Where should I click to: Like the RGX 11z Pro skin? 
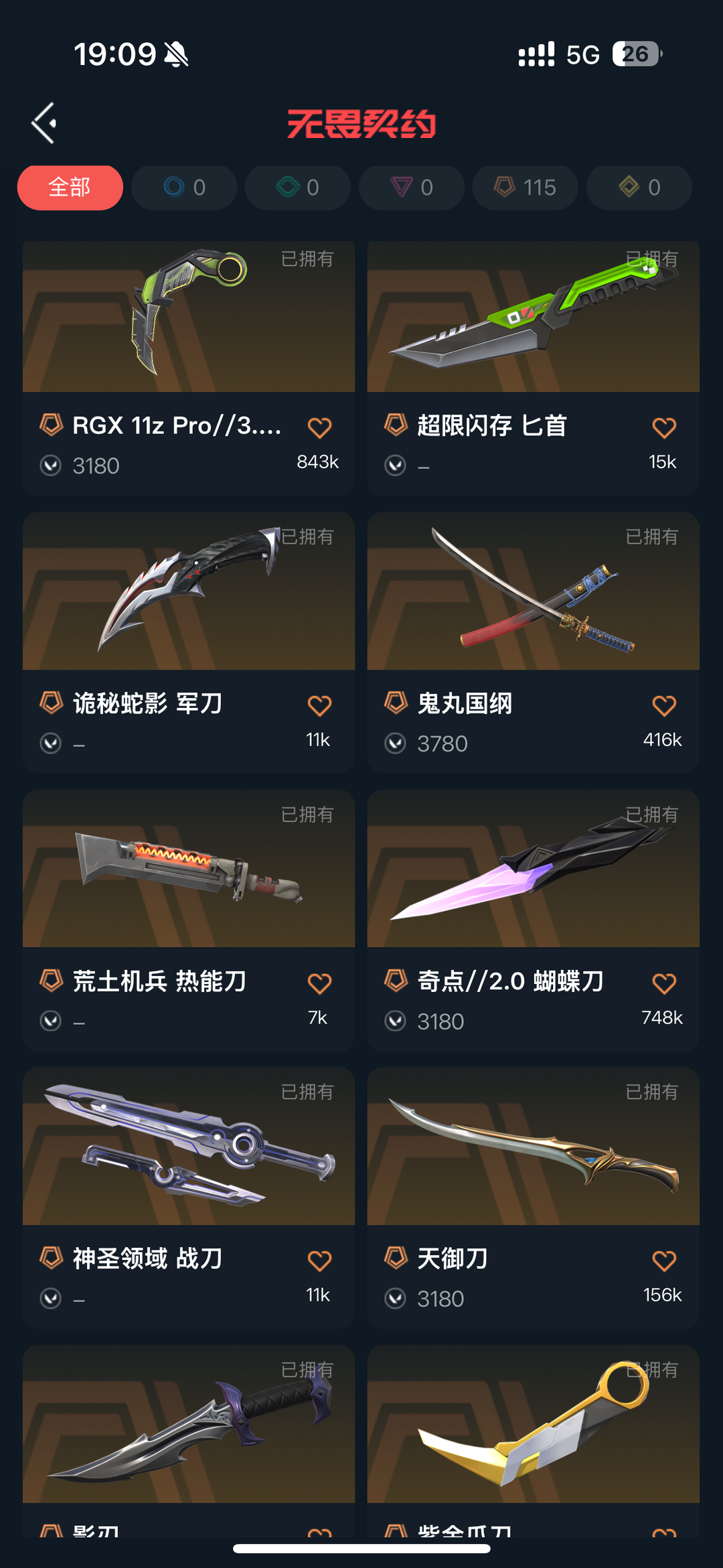[319, 427]
